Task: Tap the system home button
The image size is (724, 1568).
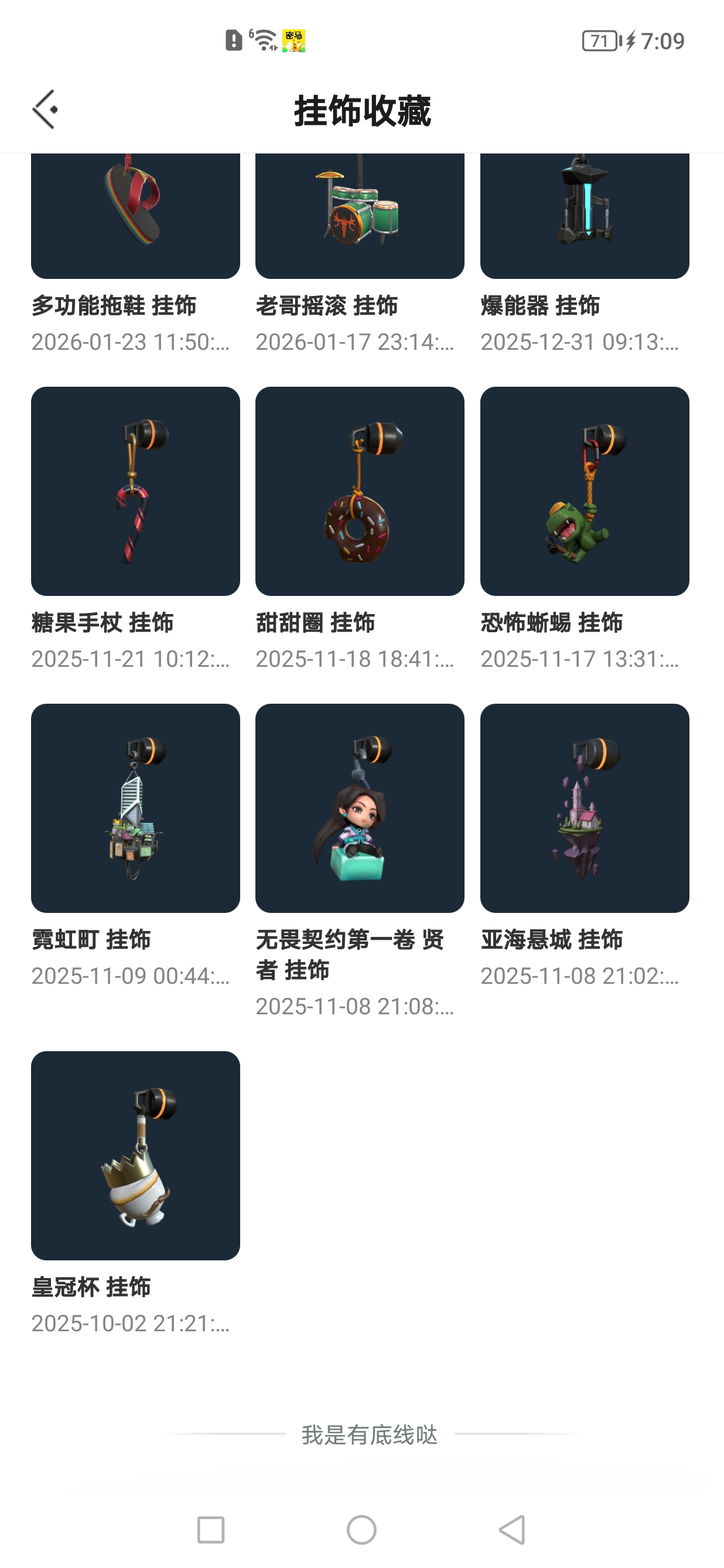Action: coord(361,1530)
